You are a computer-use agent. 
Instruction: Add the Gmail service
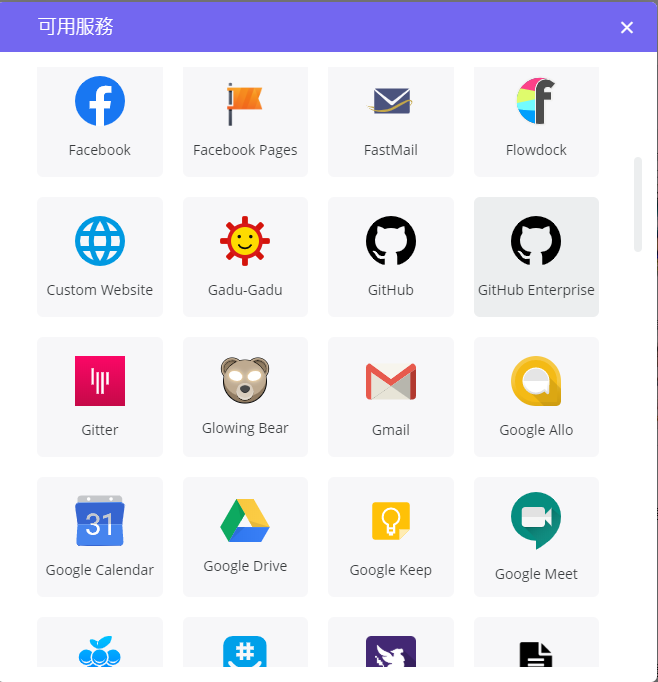coord(391,397)
